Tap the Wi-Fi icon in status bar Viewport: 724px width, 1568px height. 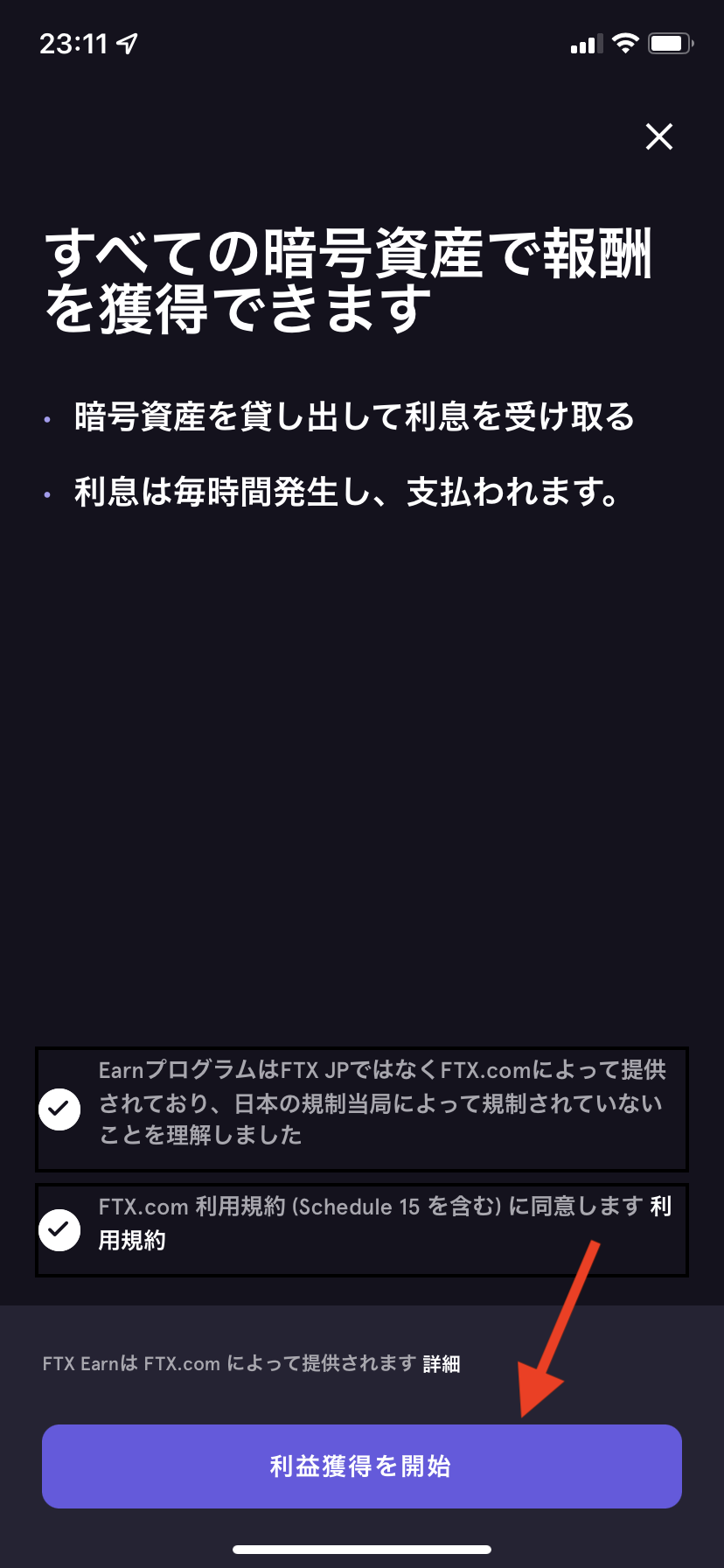pos(625,42)
